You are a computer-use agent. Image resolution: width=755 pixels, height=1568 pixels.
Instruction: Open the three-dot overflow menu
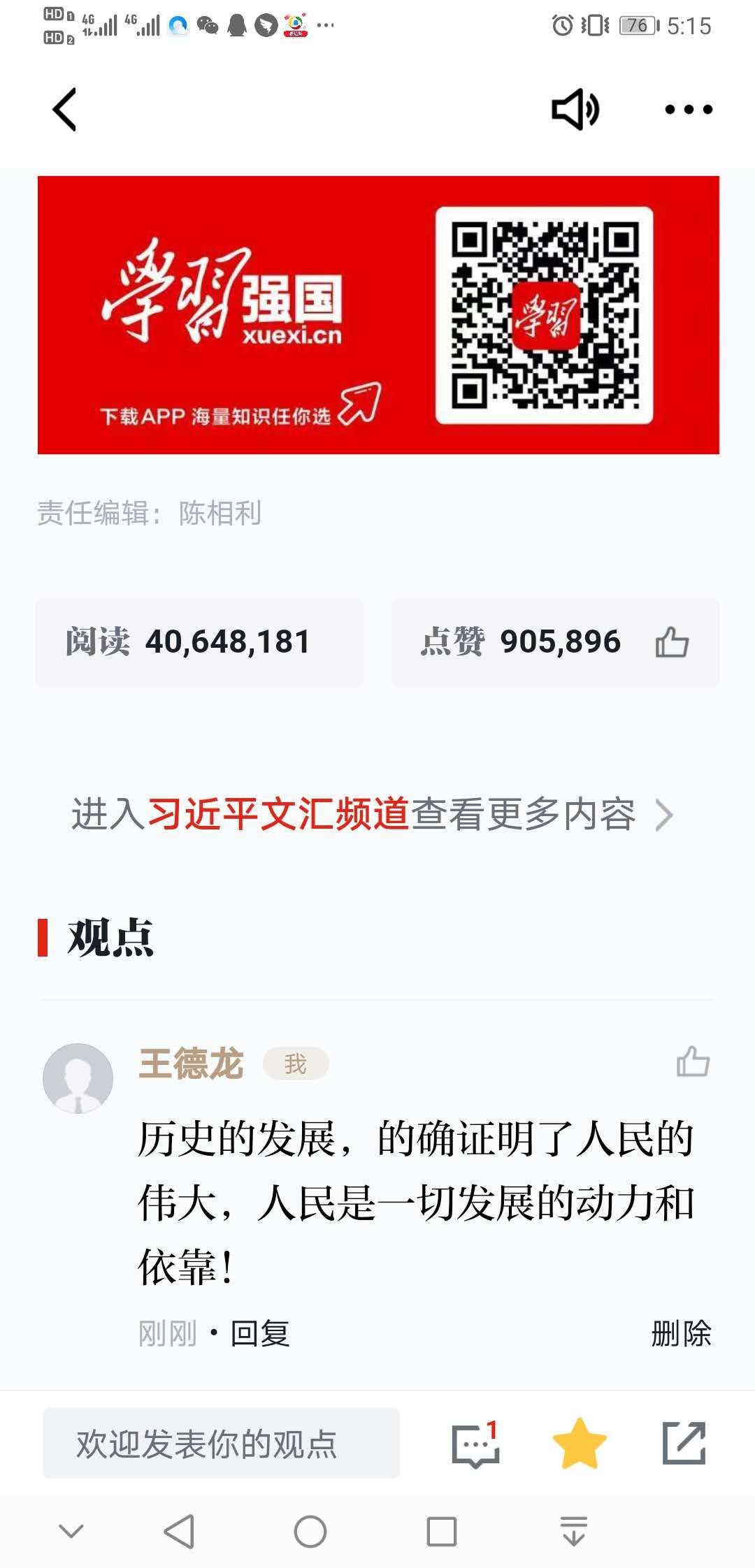pyautogui.click(x=688, y=110)
